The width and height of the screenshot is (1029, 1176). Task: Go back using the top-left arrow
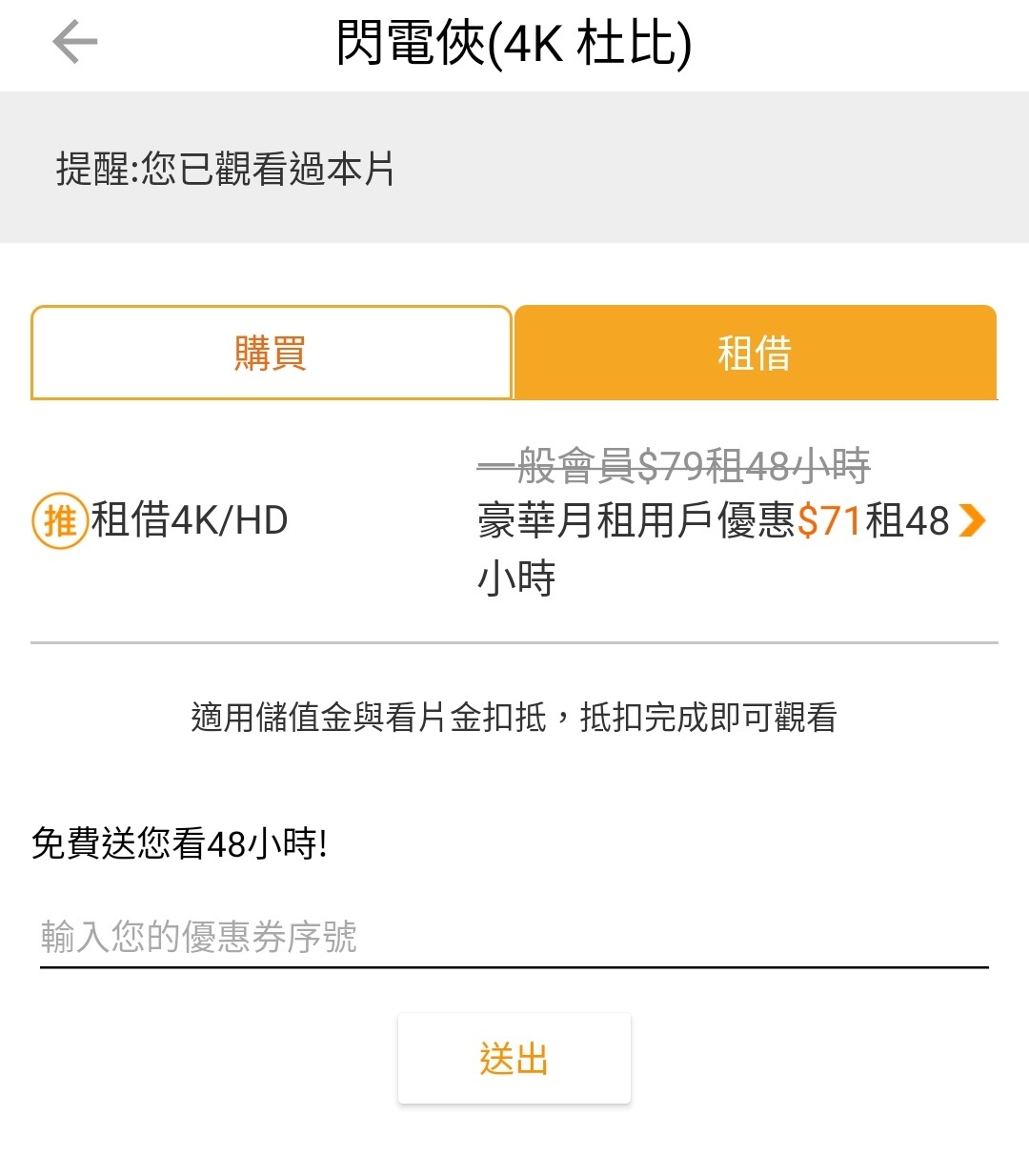75,43
